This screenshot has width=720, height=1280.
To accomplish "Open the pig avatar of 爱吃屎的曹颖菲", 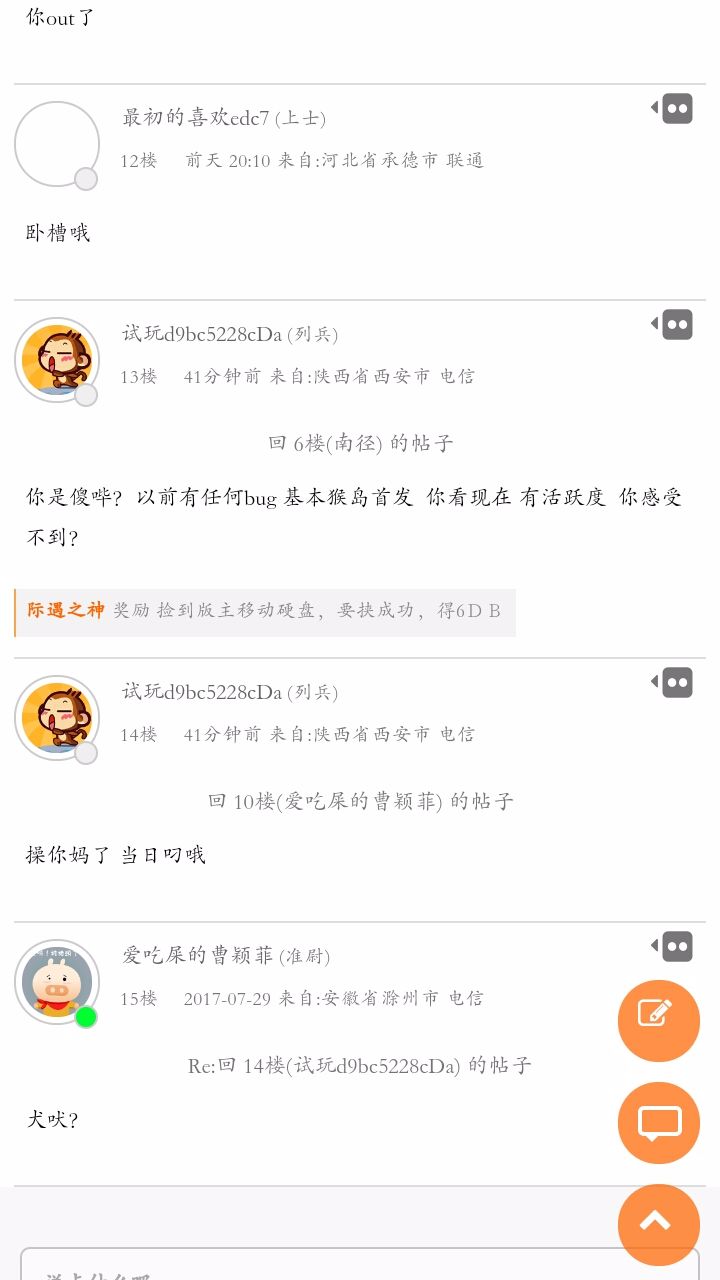I will (56, 982).
